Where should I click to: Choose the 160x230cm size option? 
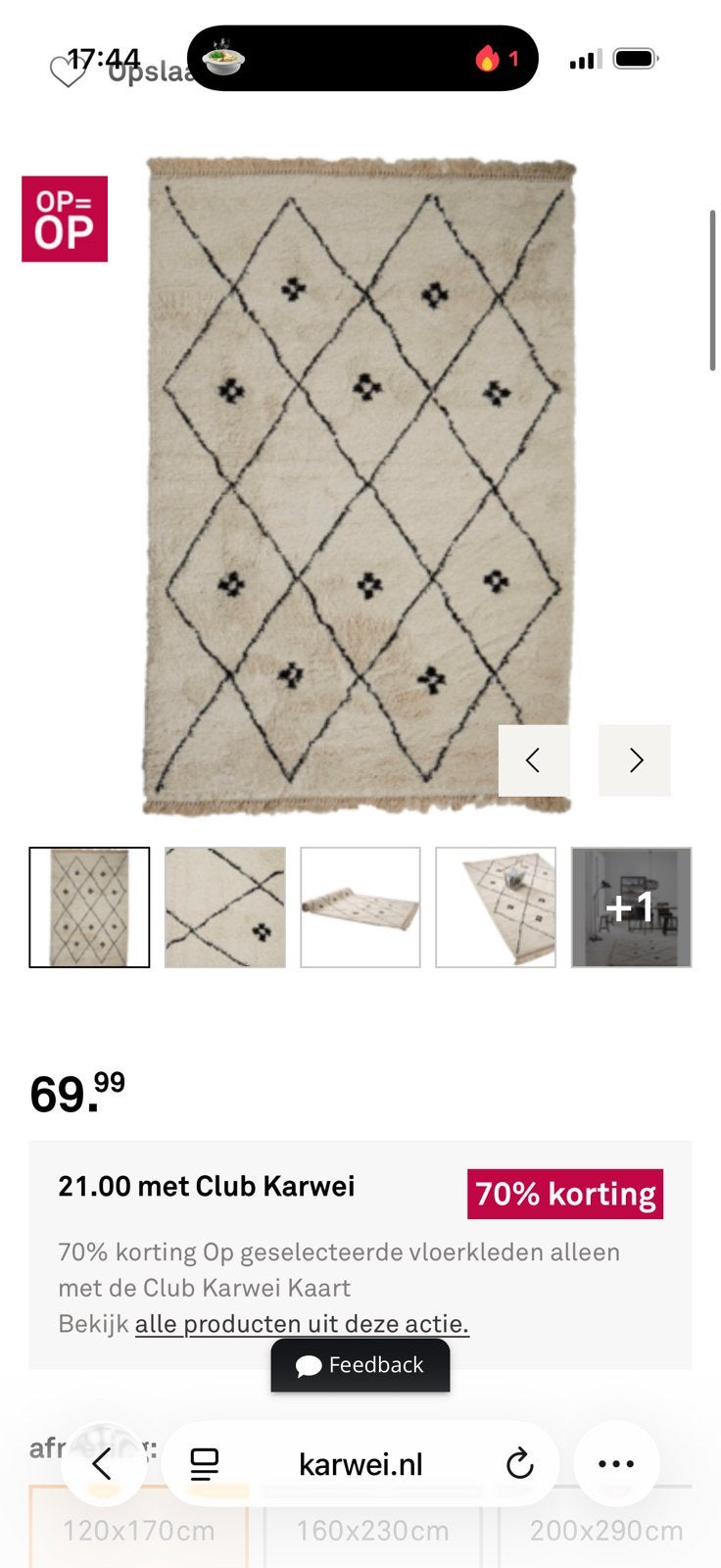[372, 1529]
